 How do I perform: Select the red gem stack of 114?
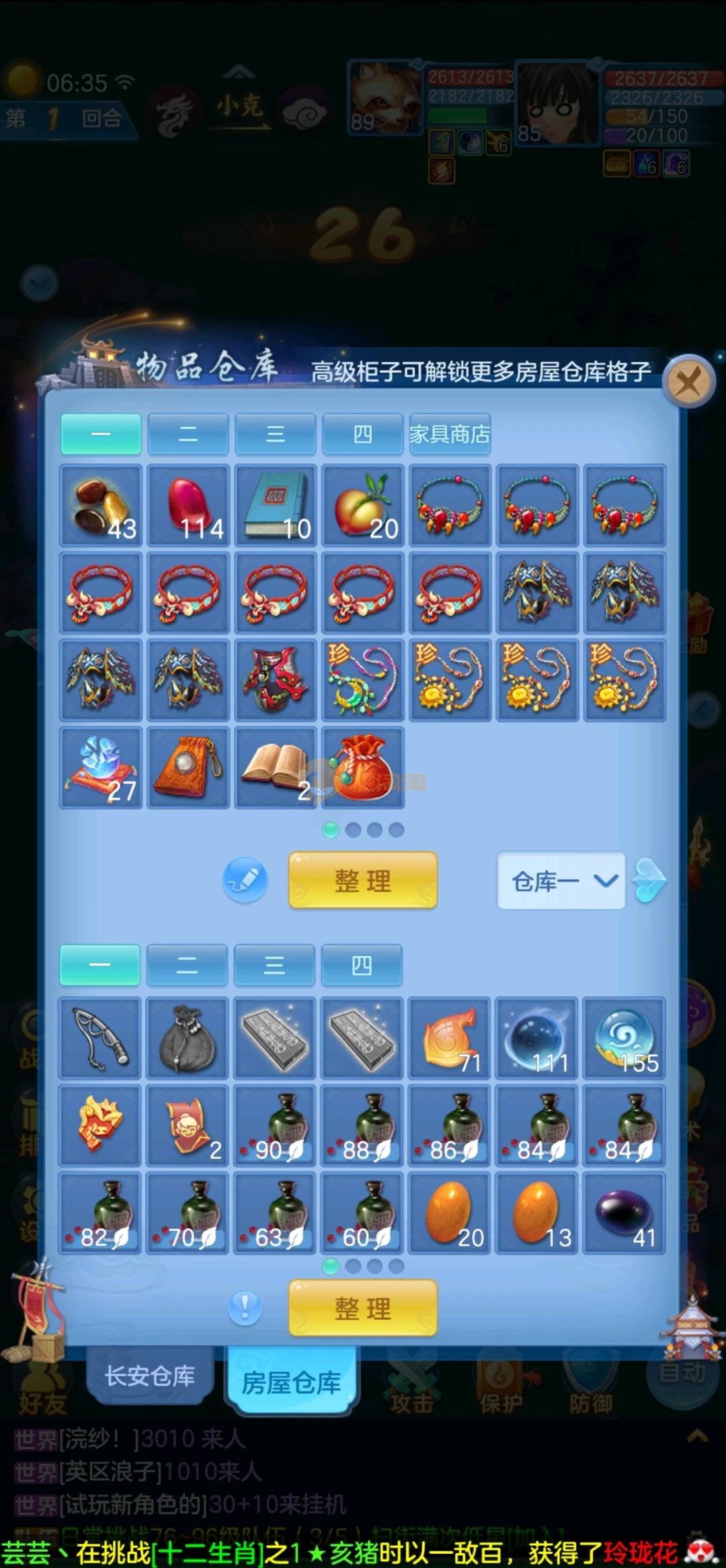pos(188,505)
